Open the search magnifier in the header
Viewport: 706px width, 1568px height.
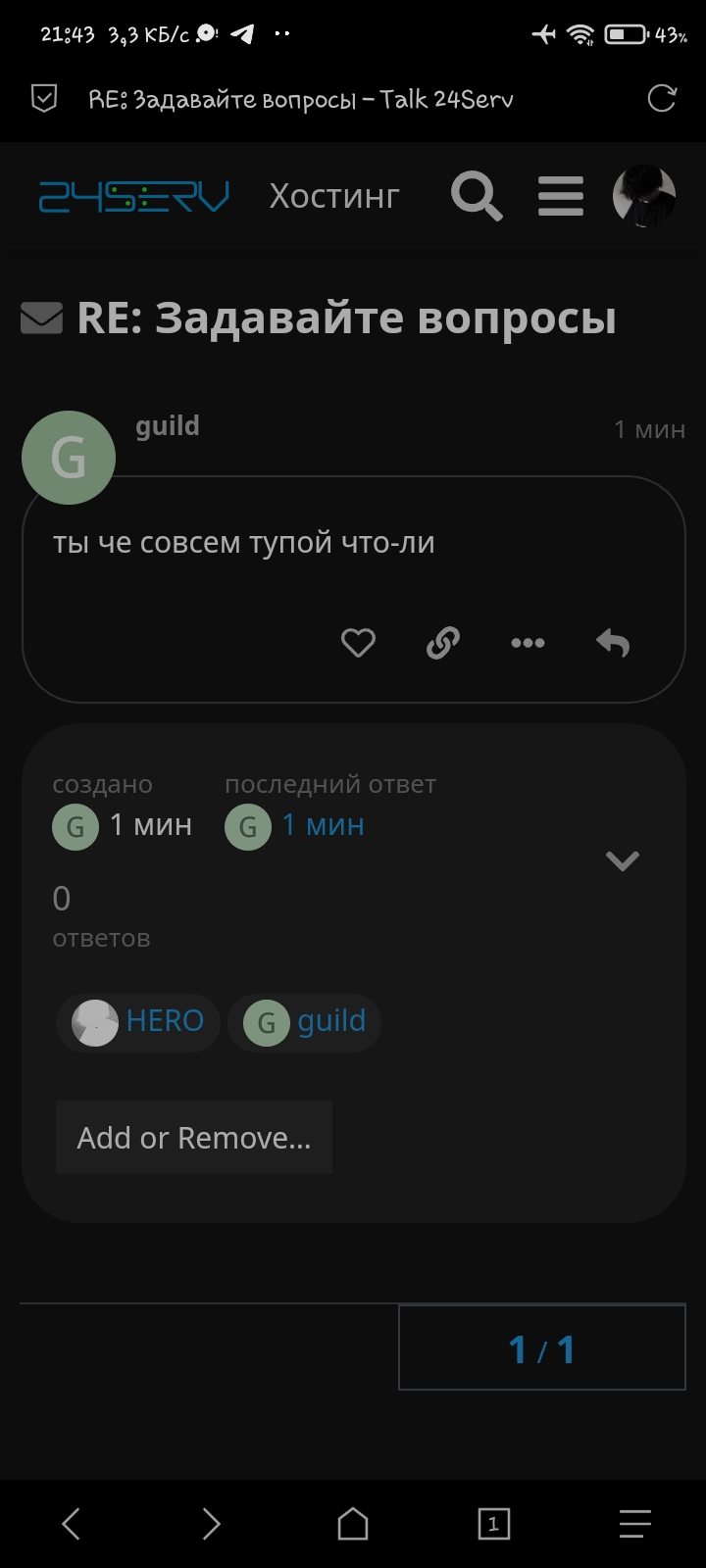pos(477,196)
